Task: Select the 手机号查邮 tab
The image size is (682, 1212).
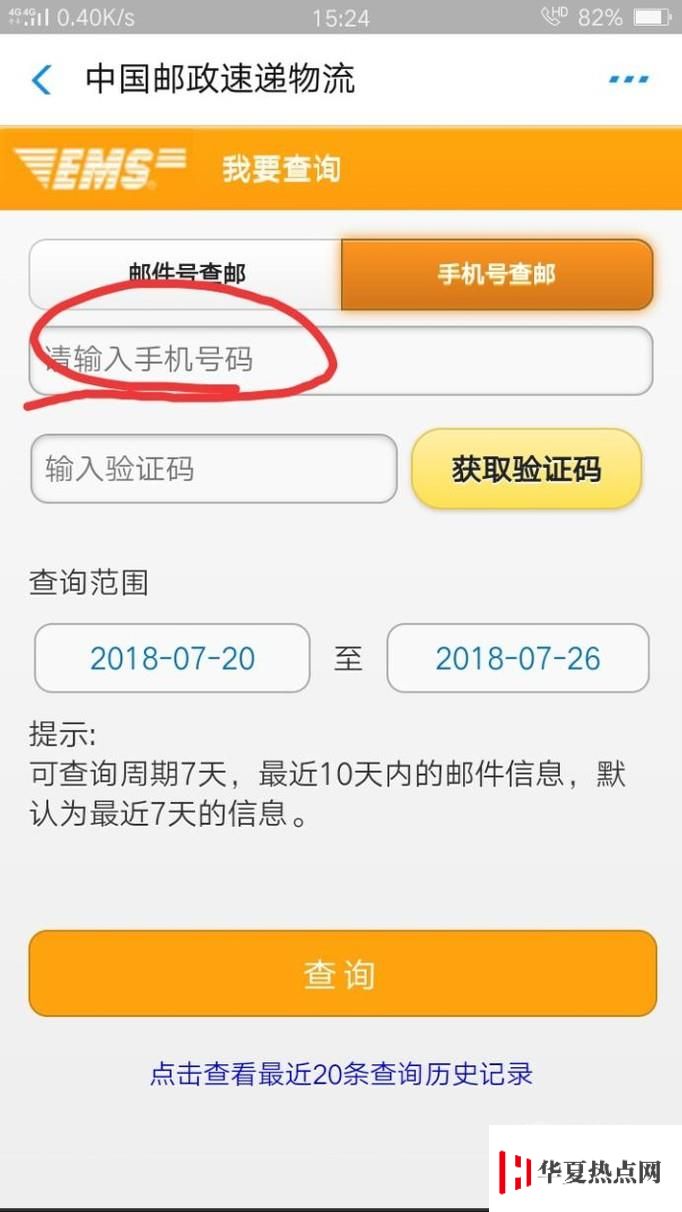Action: coord(497,274)
